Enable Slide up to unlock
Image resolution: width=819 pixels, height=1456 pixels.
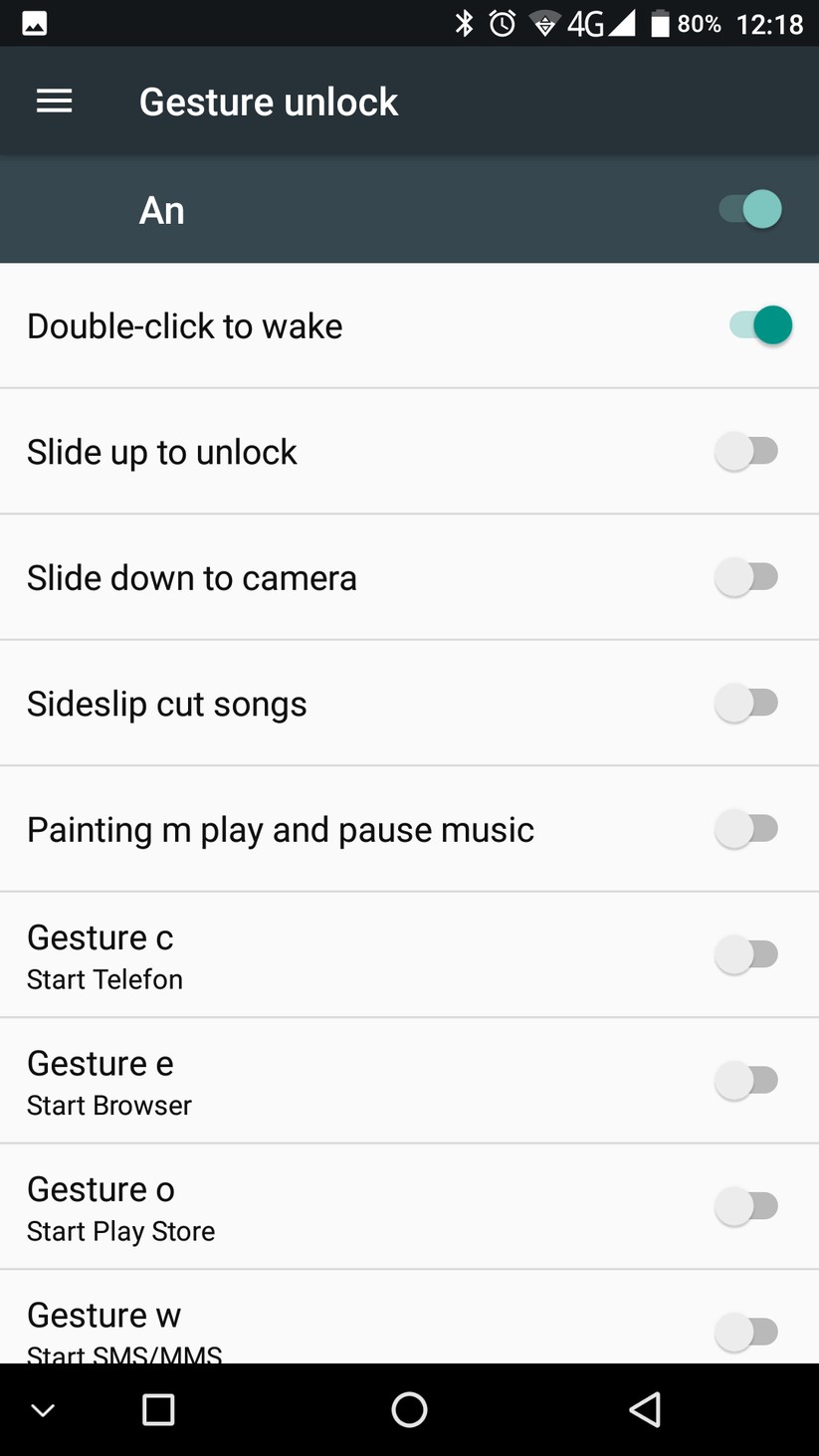point(746,451)
